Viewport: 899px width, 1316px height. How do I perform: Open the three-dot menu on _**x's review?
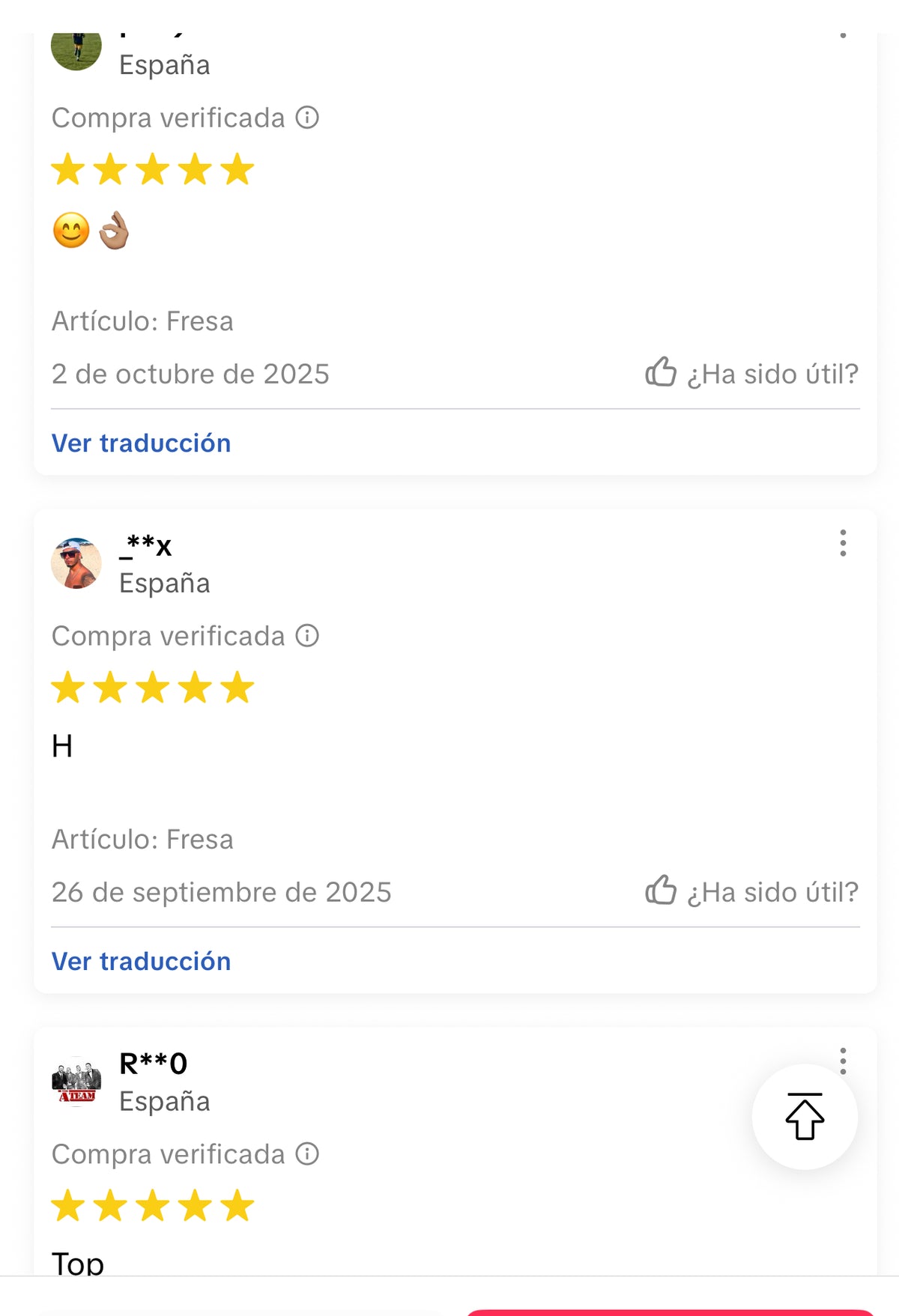click(x=843, y=543)
